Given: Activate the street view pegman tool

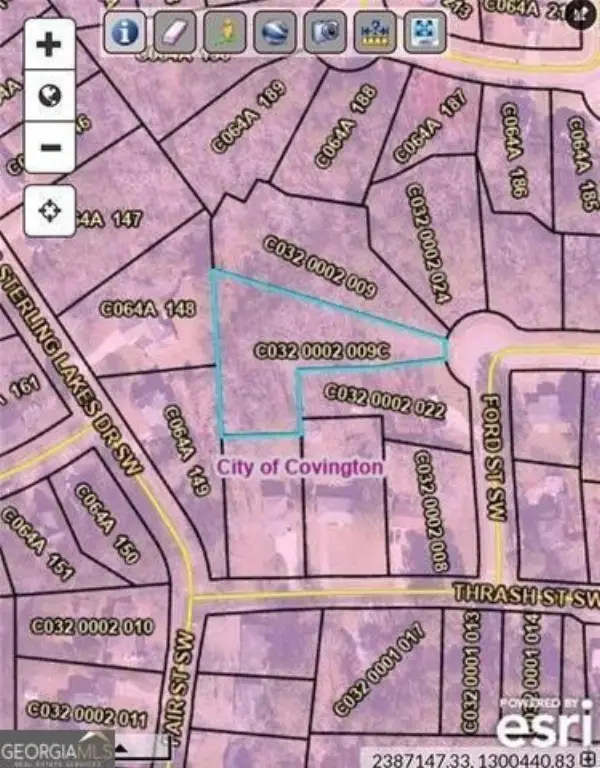Looking at the screenshot, I should pos(224,33).
